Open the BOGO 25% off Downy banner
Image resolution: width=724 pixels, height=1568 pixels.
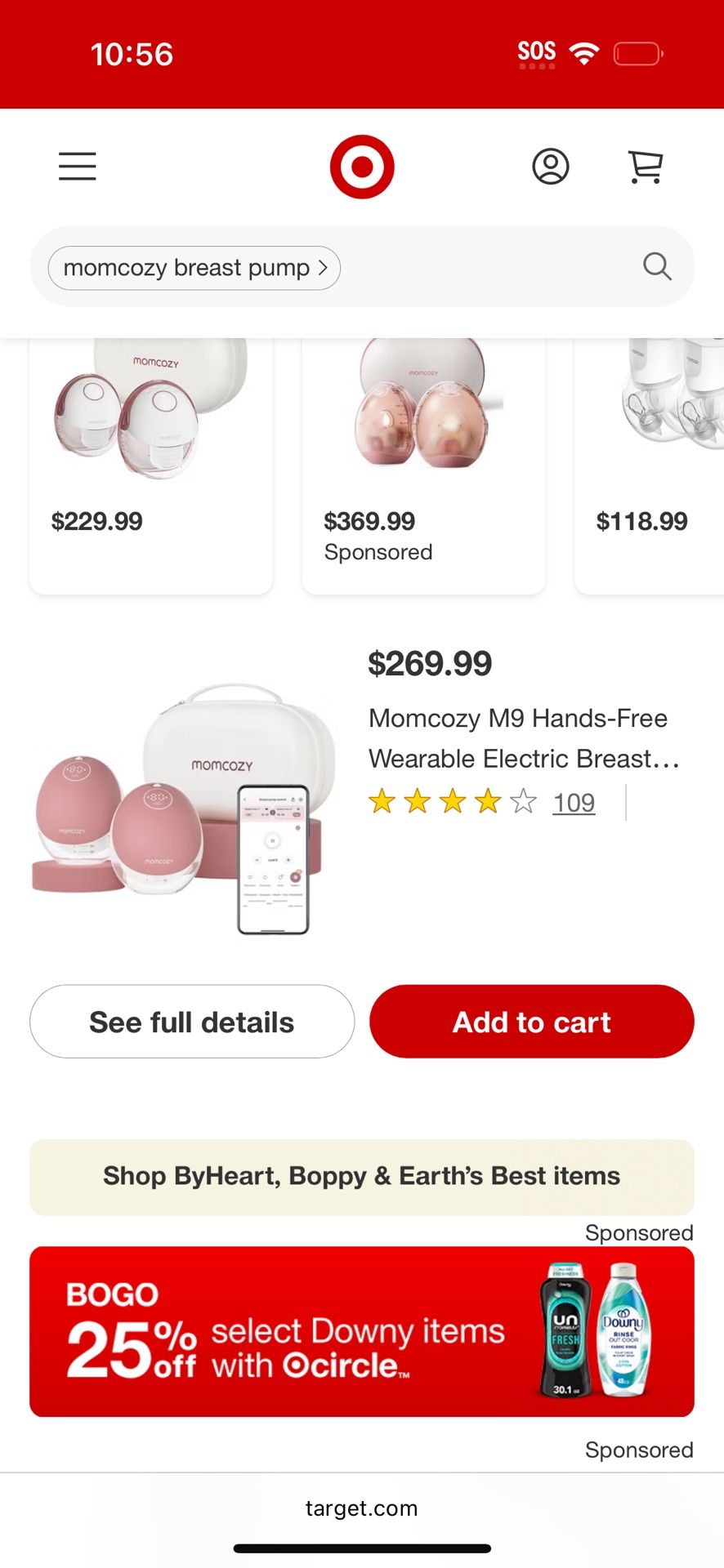click(362, 1331)
